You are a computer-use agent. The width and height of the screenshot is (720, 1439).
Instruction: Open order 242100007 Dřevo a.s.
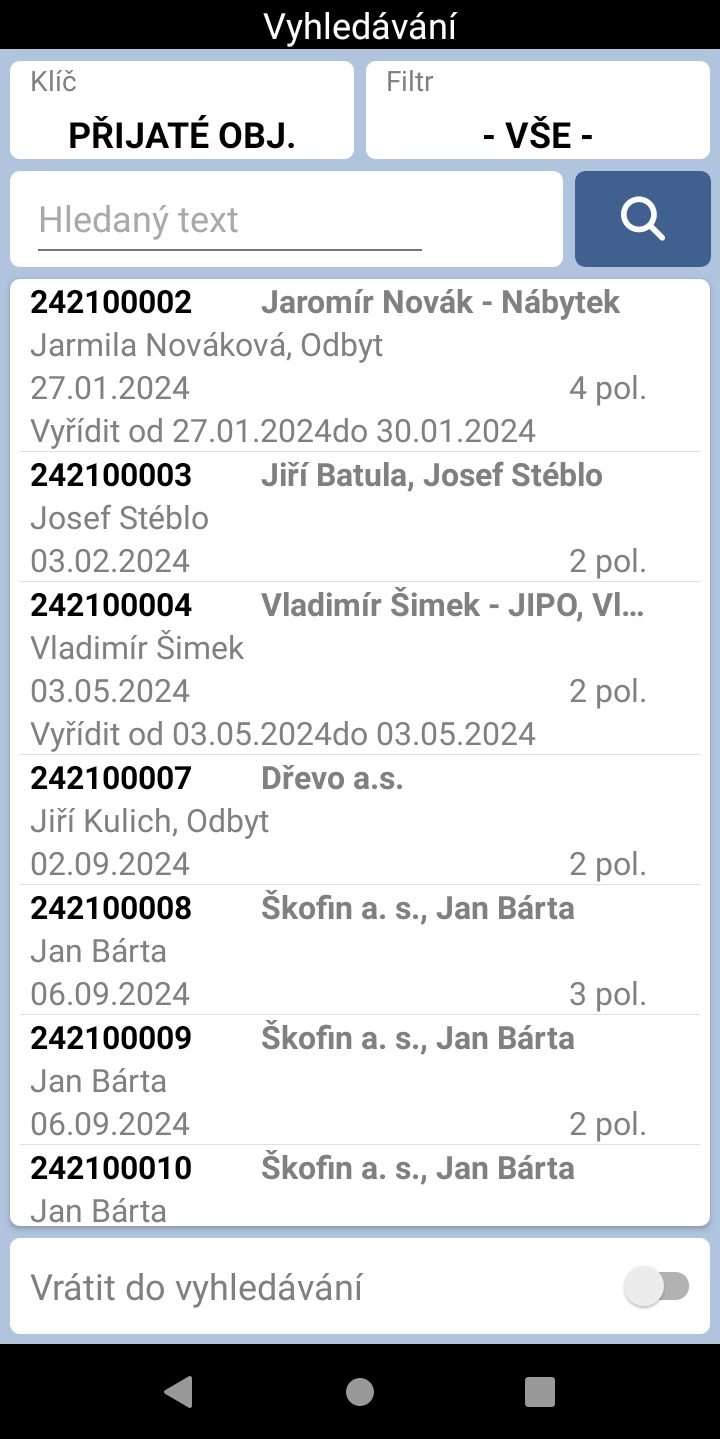(x=360, y=820)
